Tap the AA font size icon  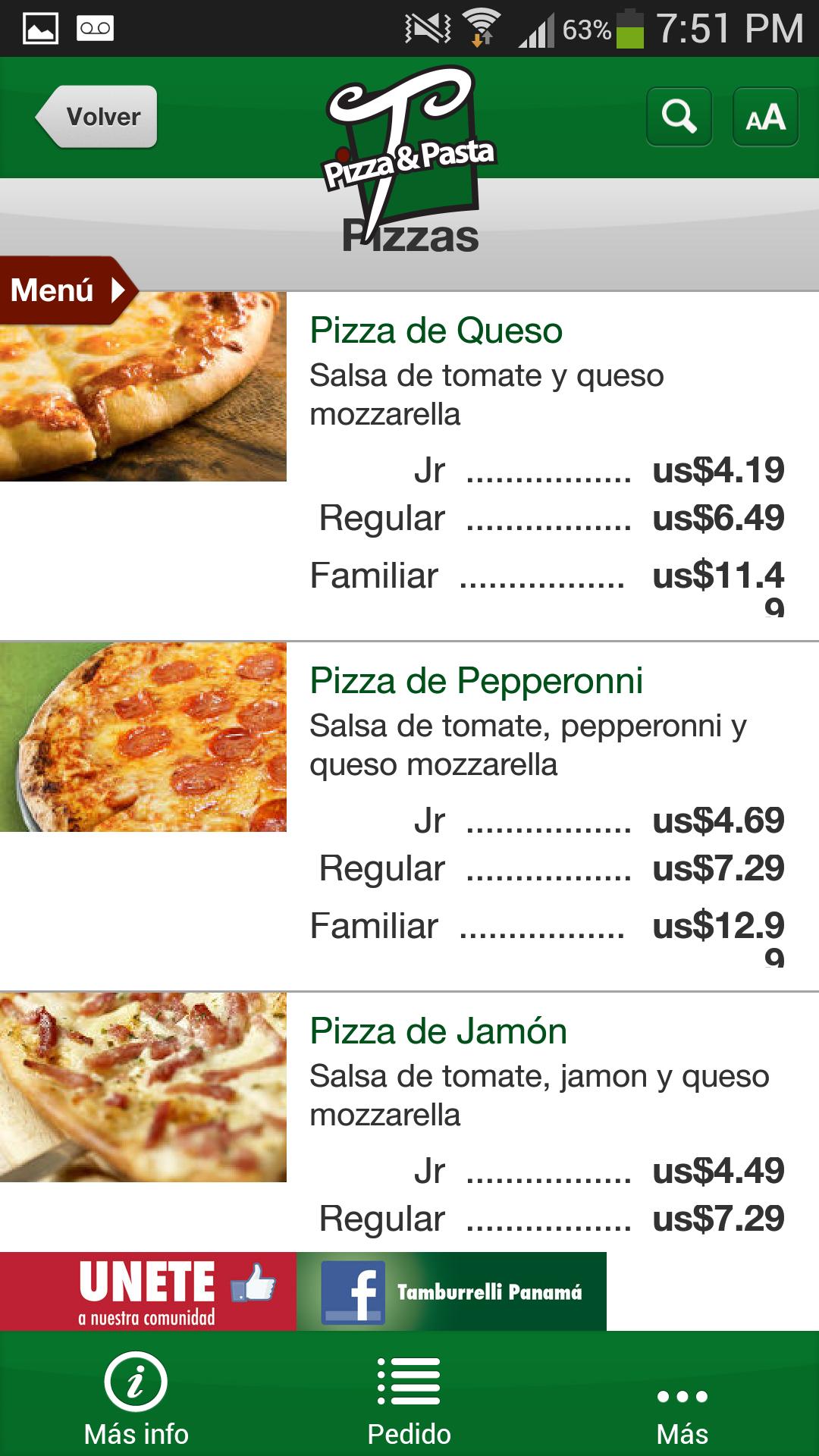pos(765,118)
